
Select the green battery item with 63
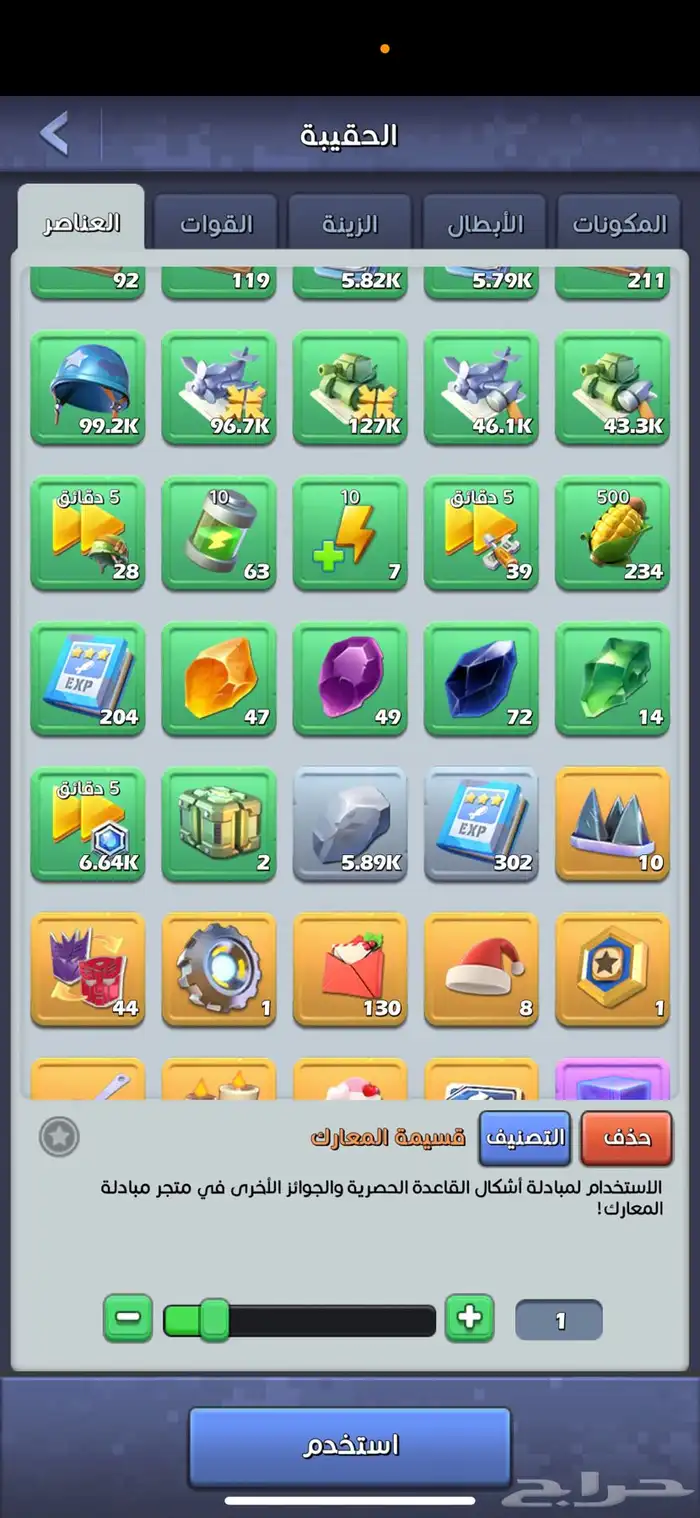219,534
